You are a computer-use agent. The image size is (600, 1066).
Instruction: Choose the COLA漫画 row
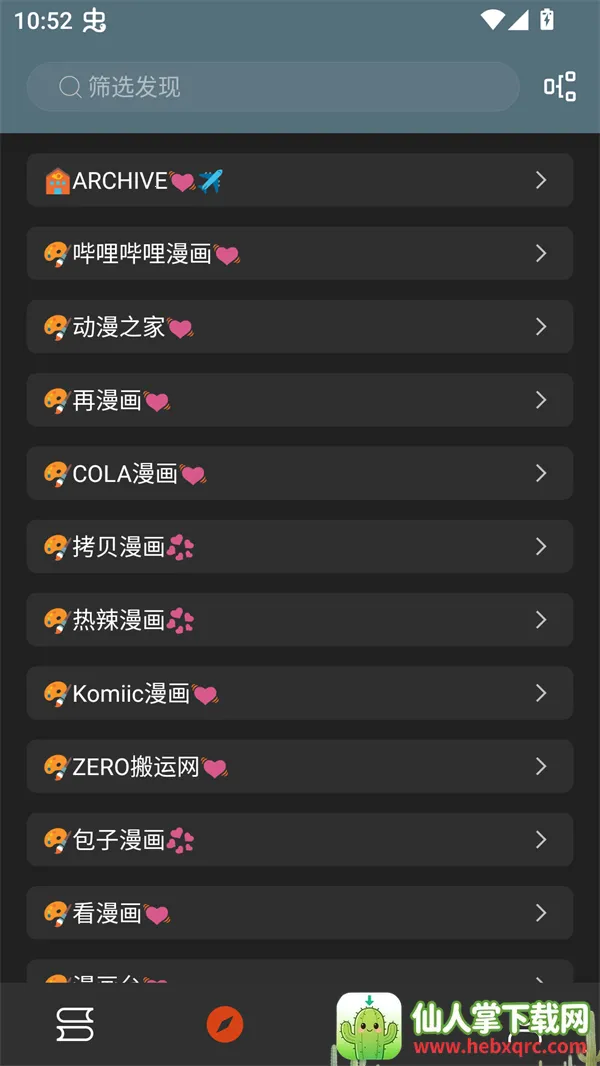pyautogui.click(x=299, y=473)
